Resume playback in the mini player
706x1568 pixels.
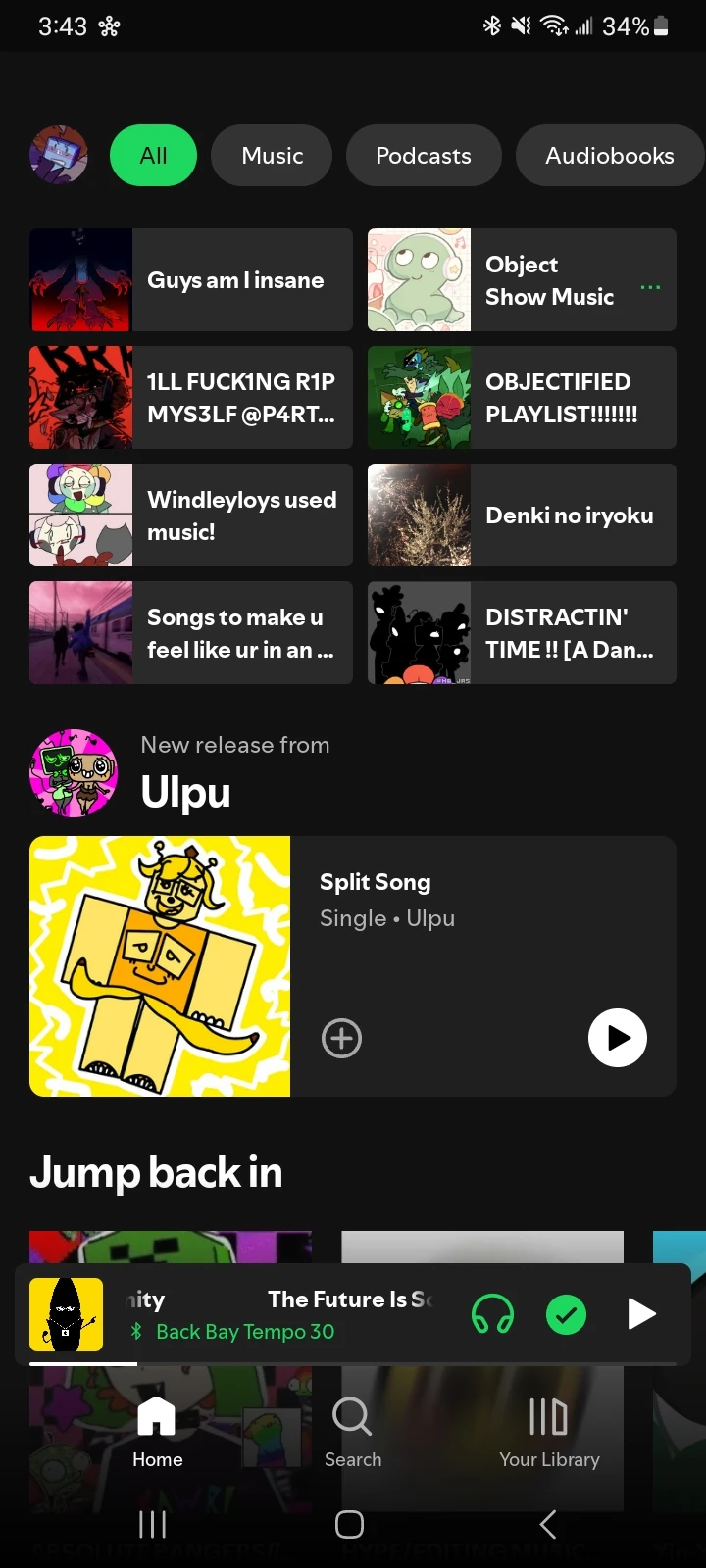click(x=641, y=1314)
